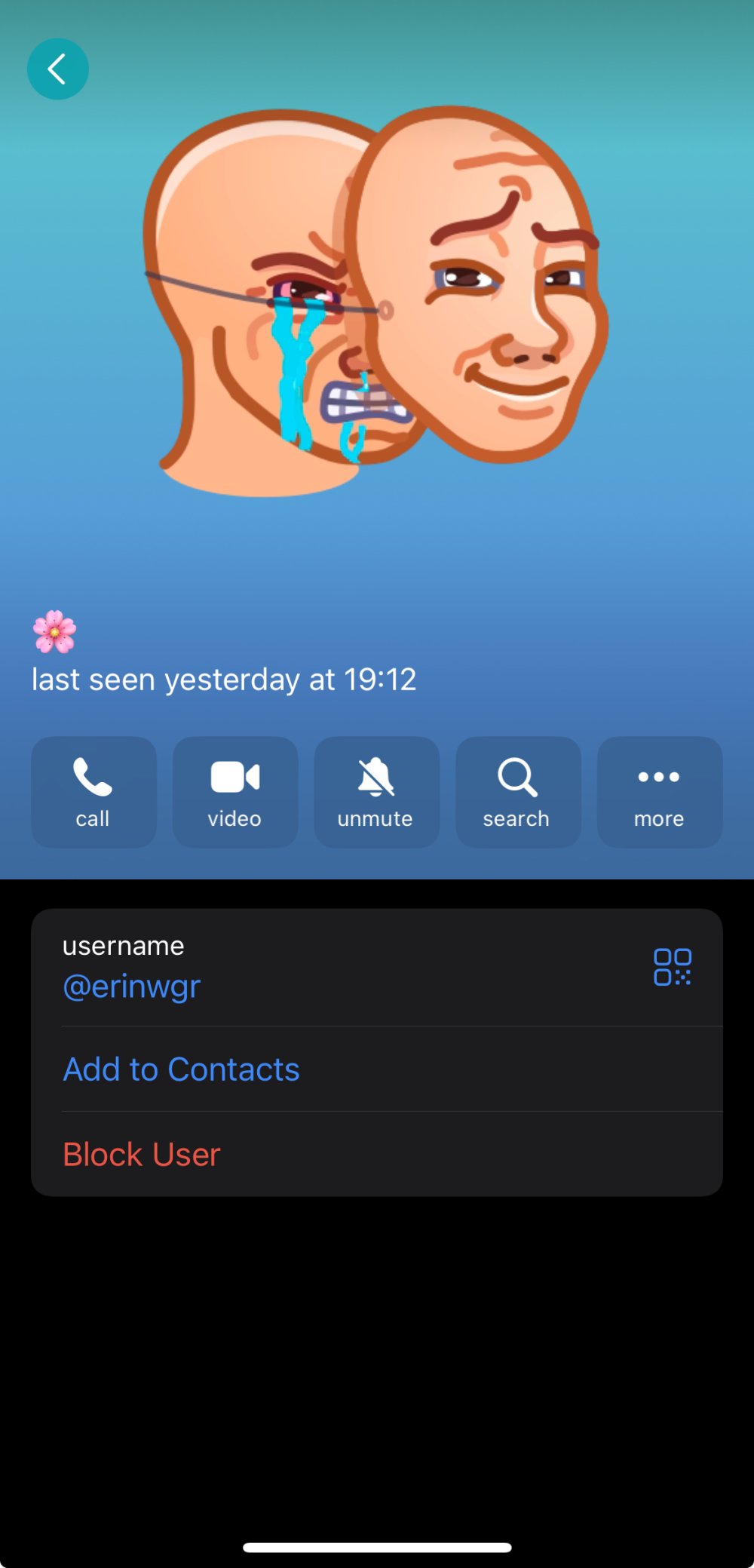Start a voice call with this user
The height and width of the screenshot is (1568, 754).
(x=93, y=792)
